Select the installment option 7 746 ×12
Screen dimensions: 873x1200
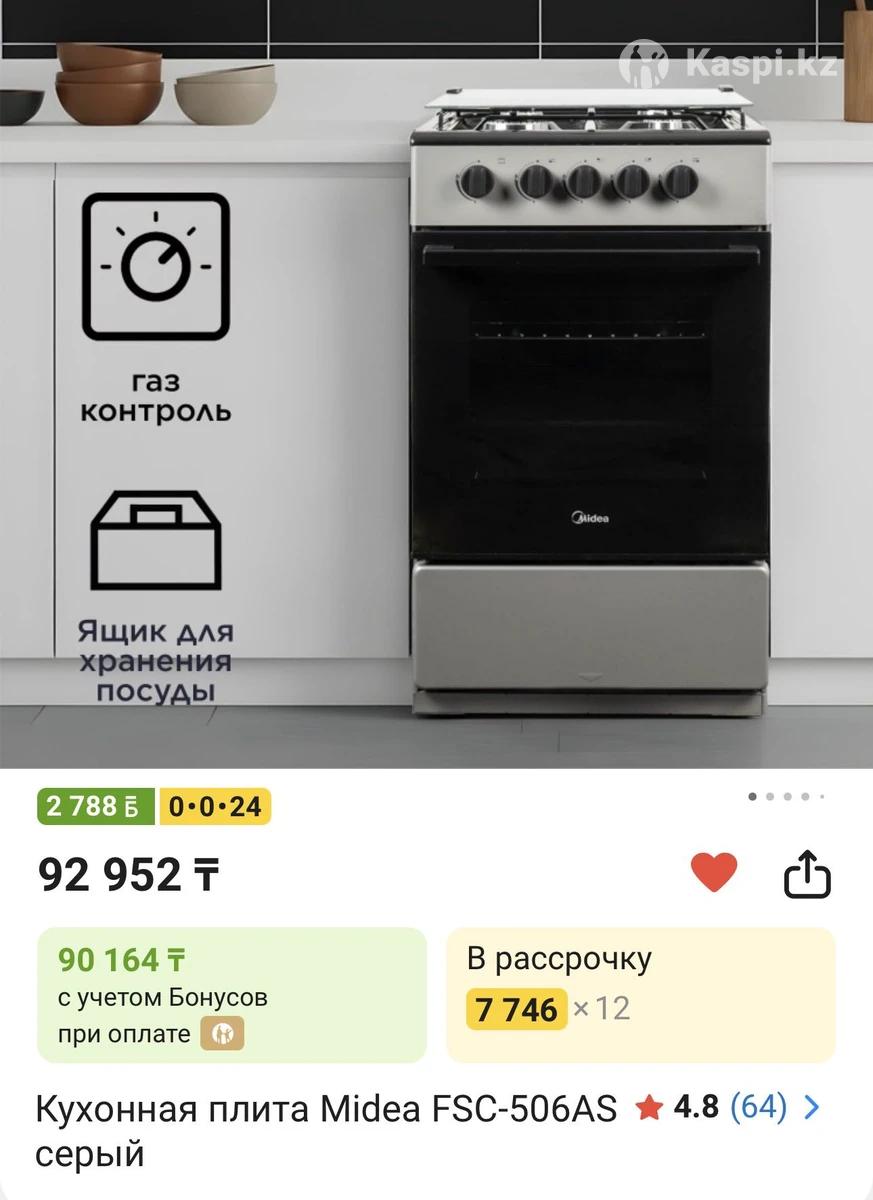click(x=640, y=994)
